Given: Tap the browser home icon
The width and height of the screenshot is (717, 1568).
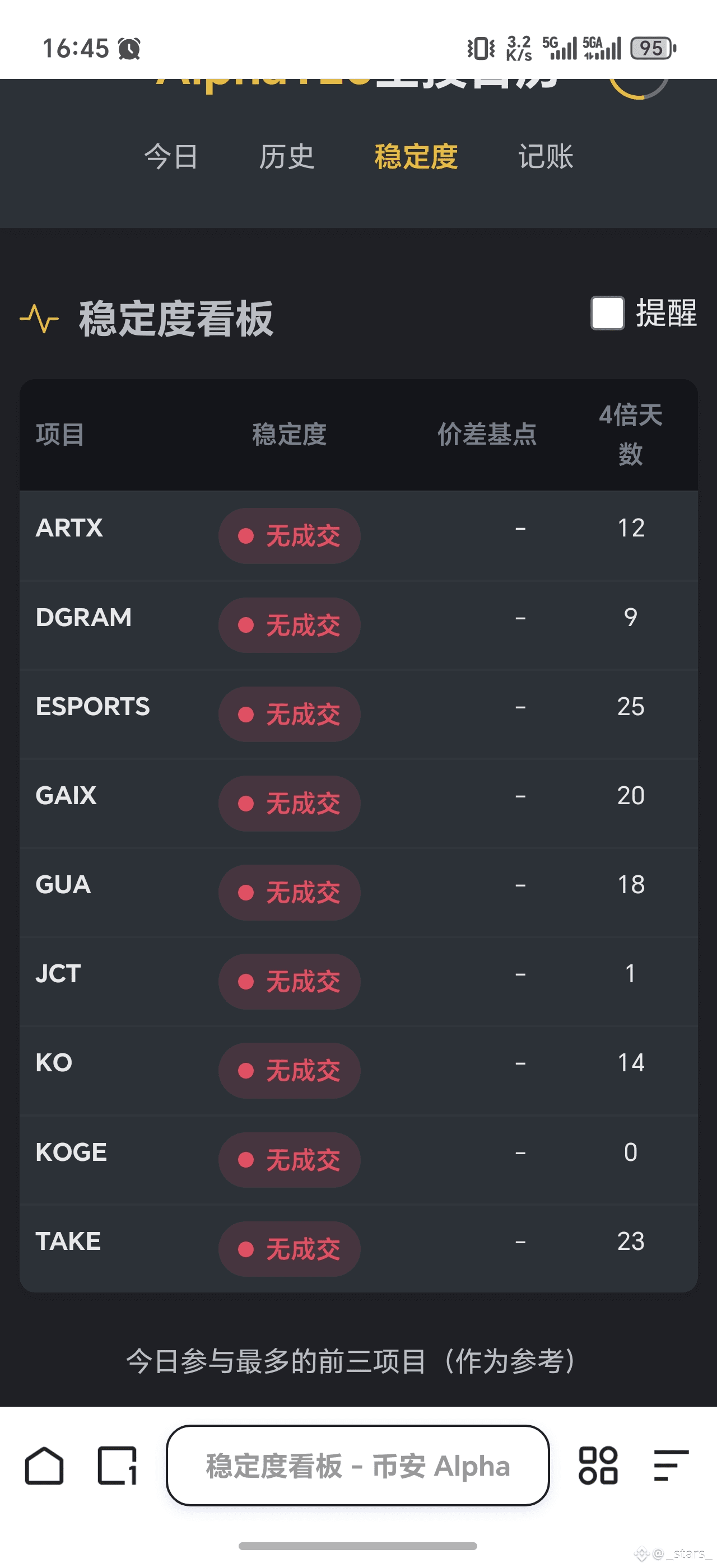Looking at the screenshot, I should [44, 1466].
